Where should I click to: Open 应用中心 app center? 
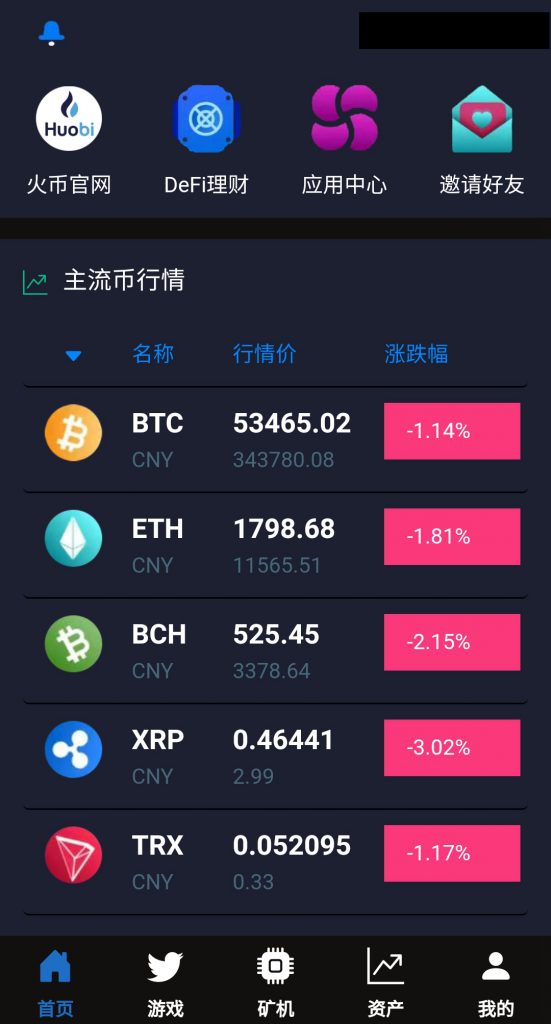tap(344, 140)
